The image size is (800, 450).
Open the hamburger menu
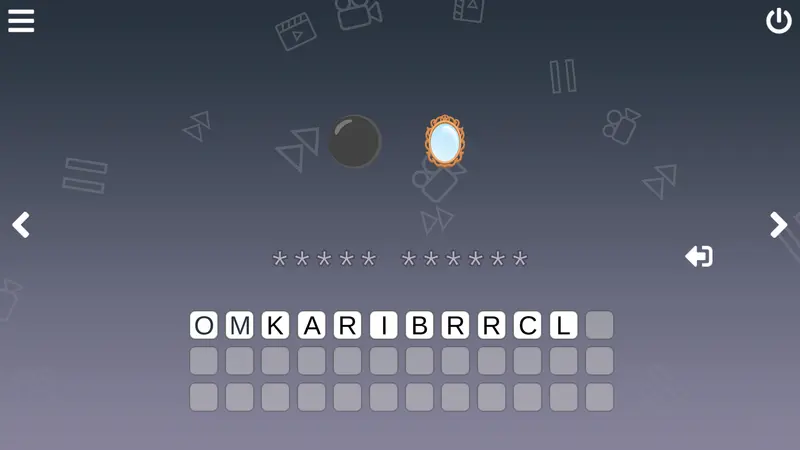click(x=21, y=21)
